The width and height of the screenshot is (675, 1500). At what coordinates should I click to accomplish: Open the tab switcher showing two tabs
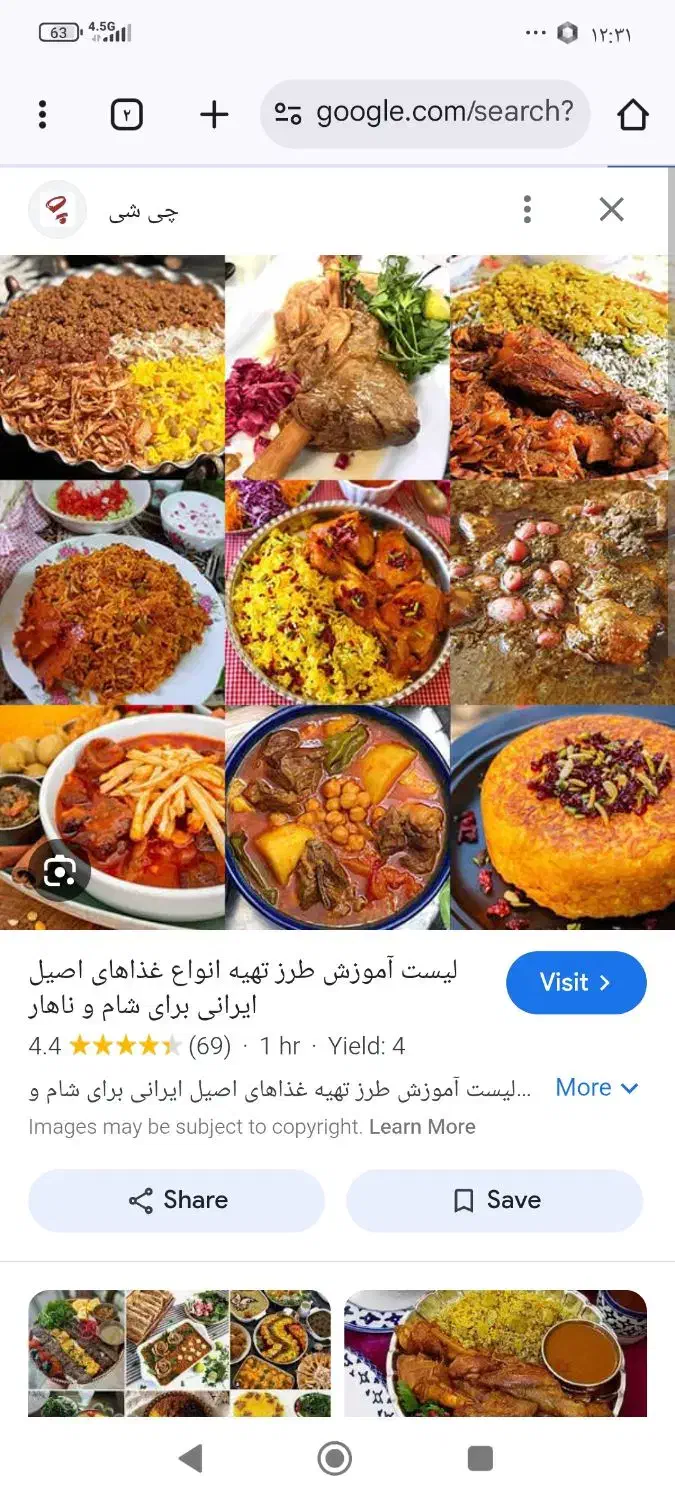pos(126,114)
